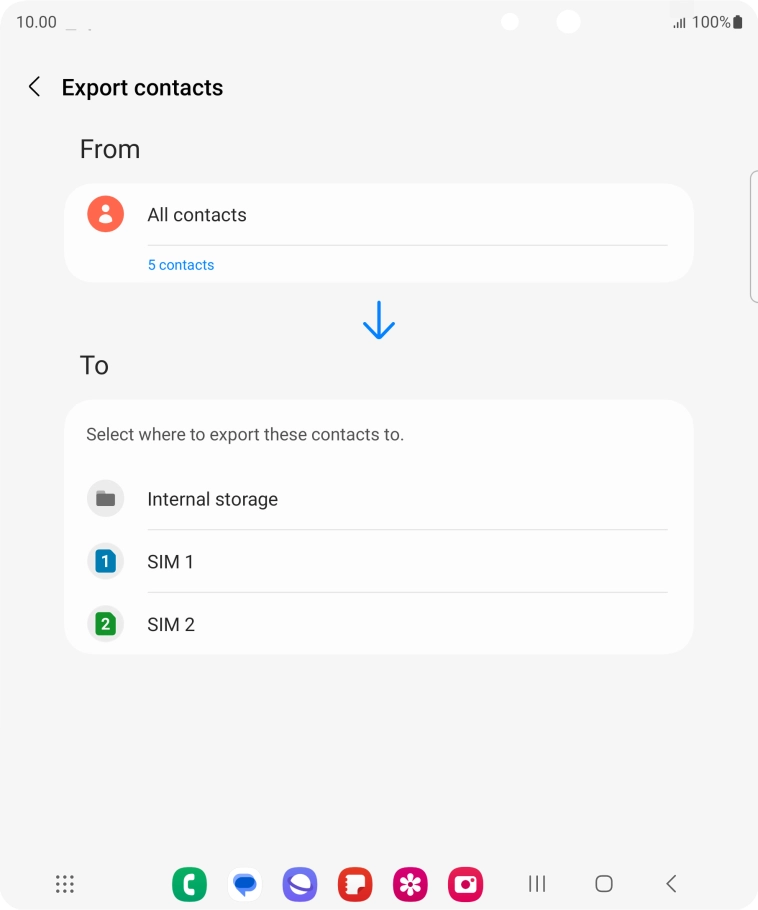Launch the red notes app from taskbar
The image size is (758, 910).
coord(355,884)
